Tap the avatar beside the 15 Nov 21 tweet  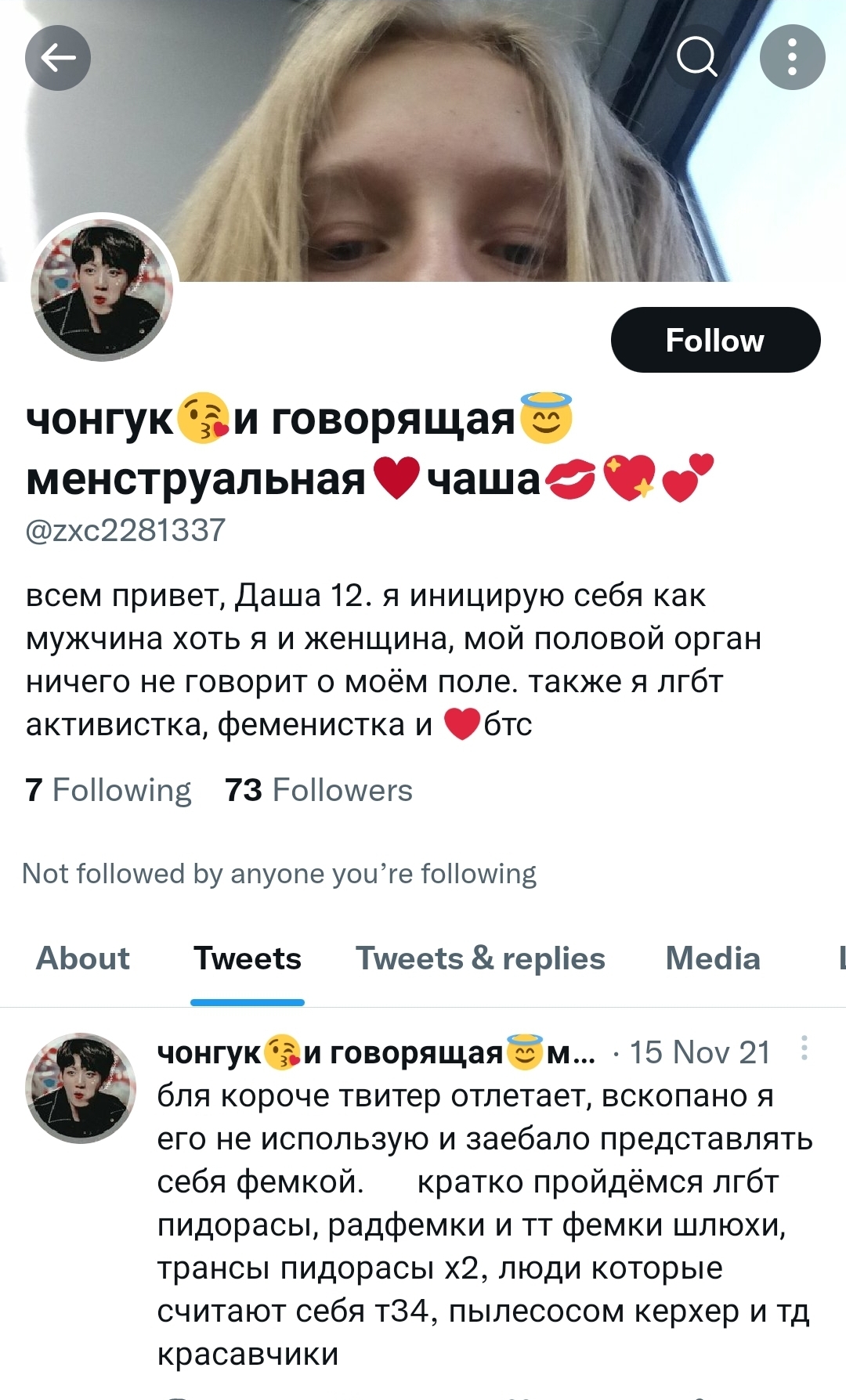[x=81, y=1087]
